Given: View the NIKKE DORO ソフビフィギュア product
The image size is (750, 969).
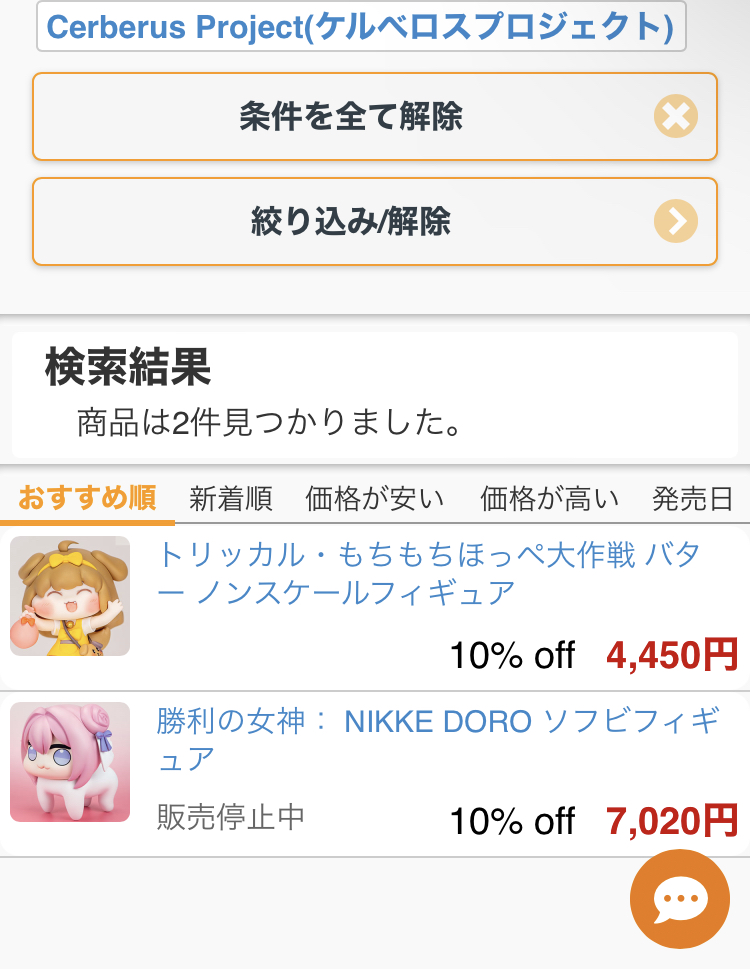Looking at the screenshot, I should pos(436,739).
